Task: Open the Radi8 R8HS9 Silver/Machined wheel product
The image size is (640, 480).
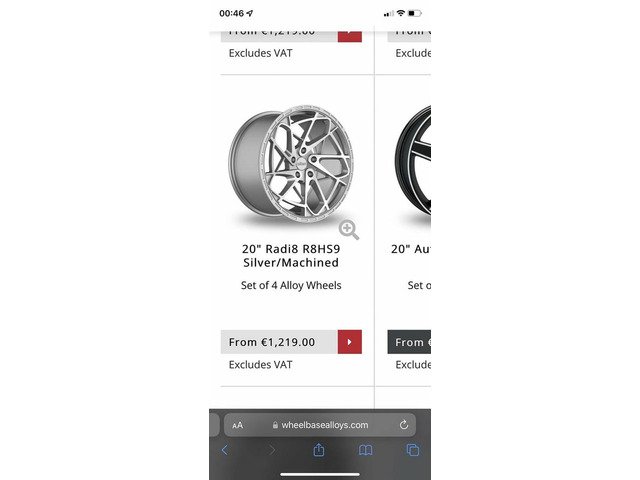Action: click(x=291, y=256)
